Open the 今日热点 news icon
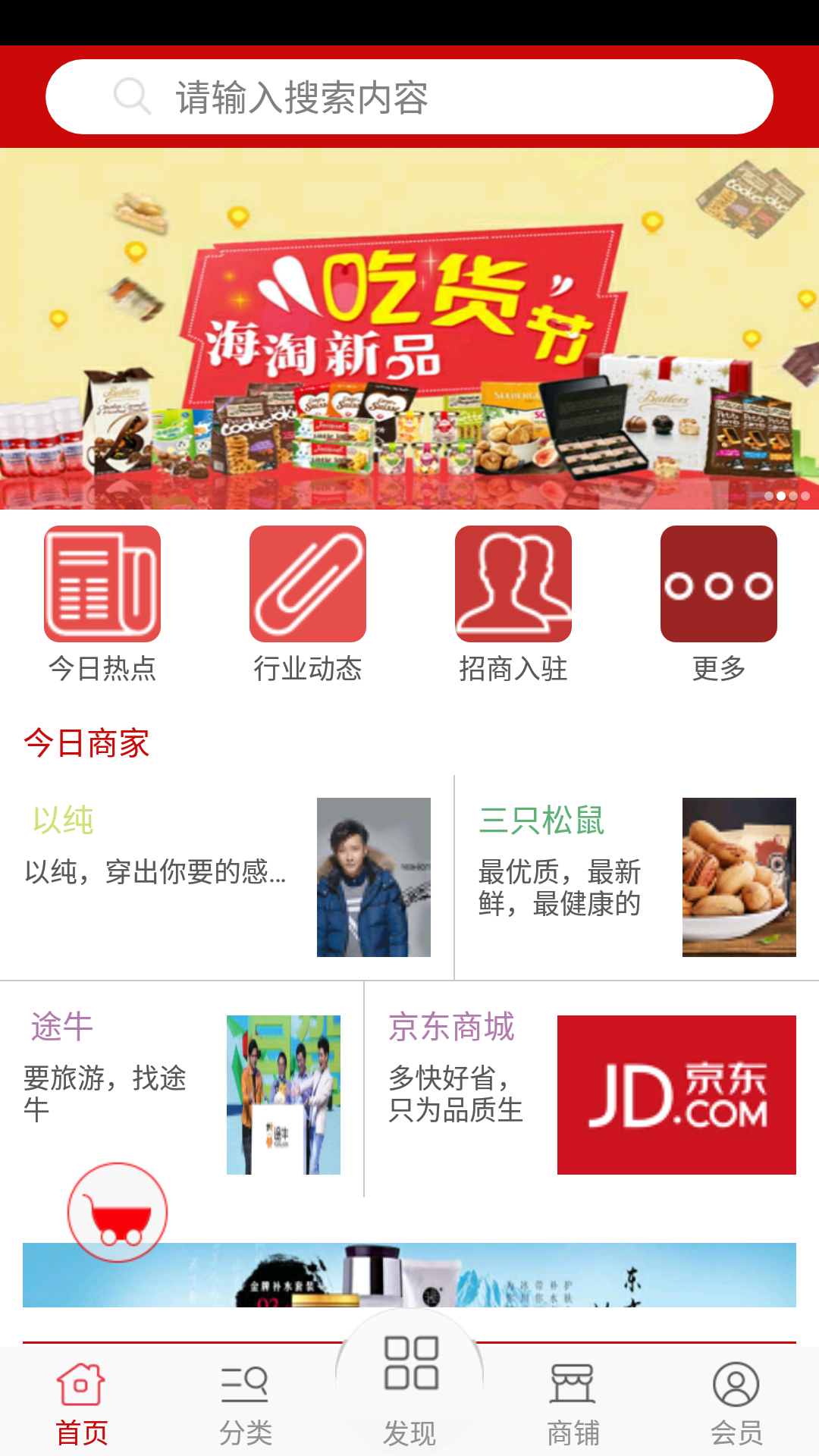 point(102,584)
